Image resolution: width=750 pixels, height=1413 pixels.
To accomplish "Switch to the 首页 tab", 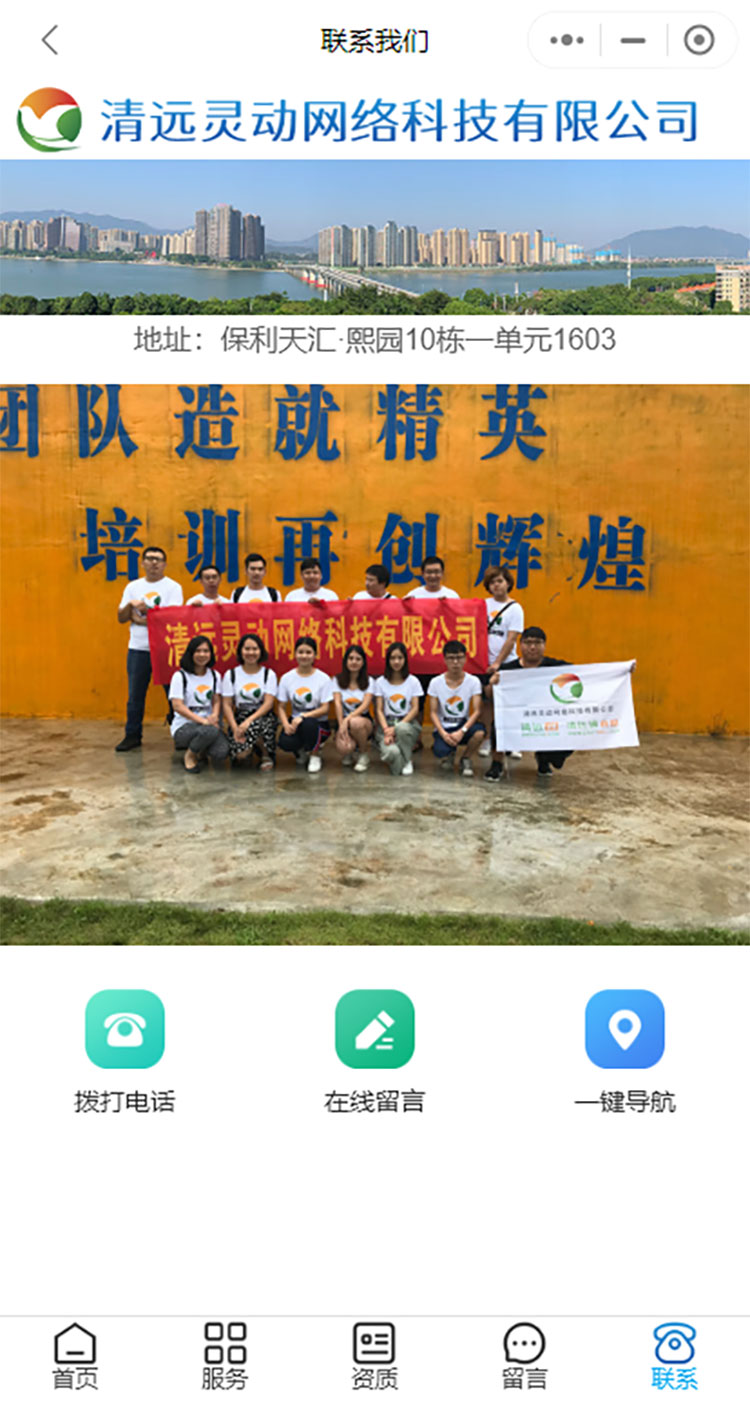I will [x=75, y=1357].
